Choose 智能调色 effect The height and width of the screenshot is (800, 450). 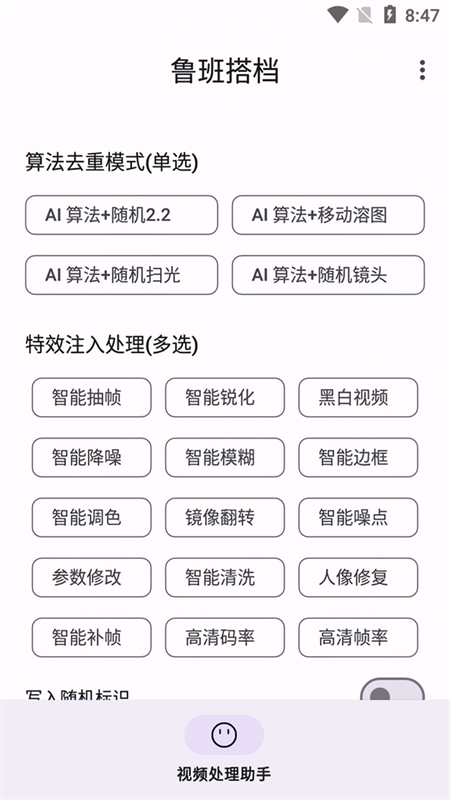(x=92, y=517)
